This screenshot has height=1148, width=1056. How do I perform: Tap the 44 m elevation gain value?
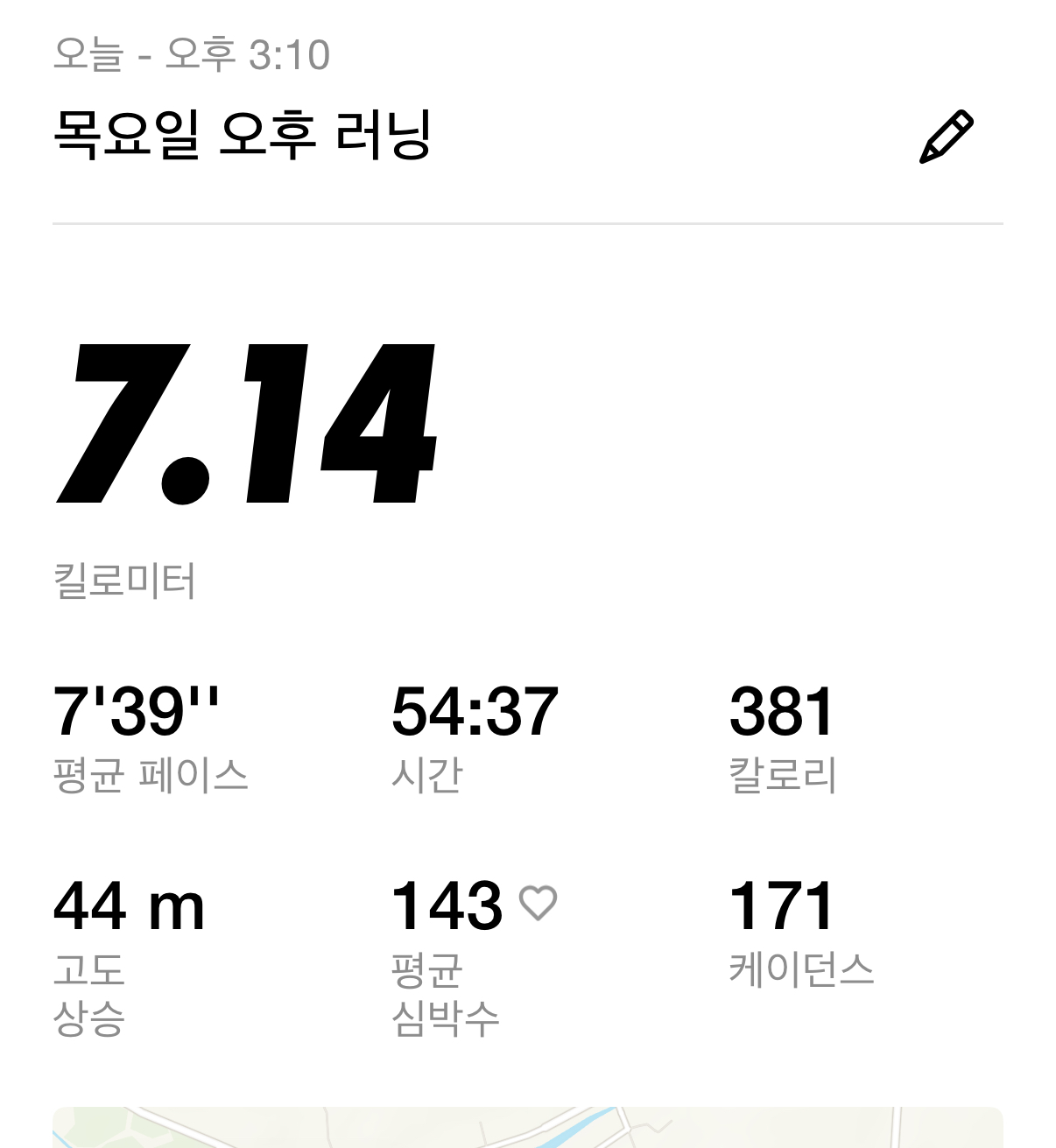click(130, 907)
